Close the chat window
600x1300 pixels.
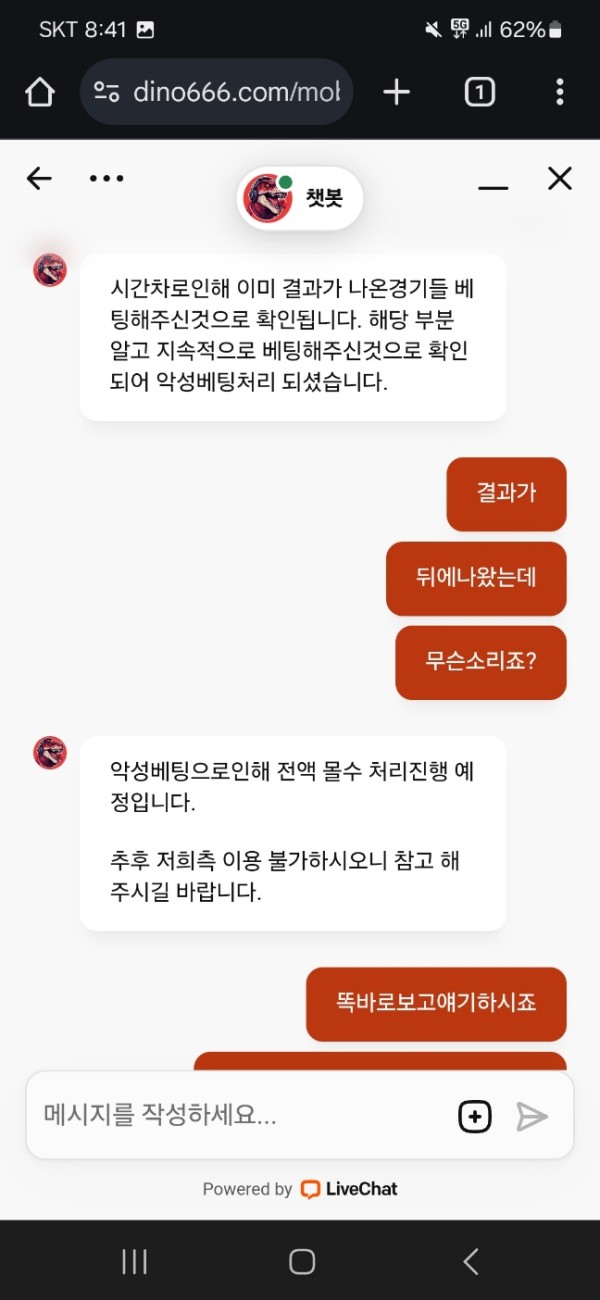[560, 179]
